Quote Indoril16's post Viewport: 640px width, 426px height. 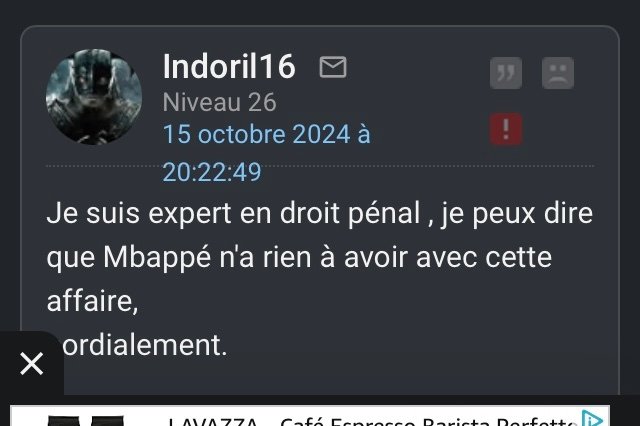point(507,74)
